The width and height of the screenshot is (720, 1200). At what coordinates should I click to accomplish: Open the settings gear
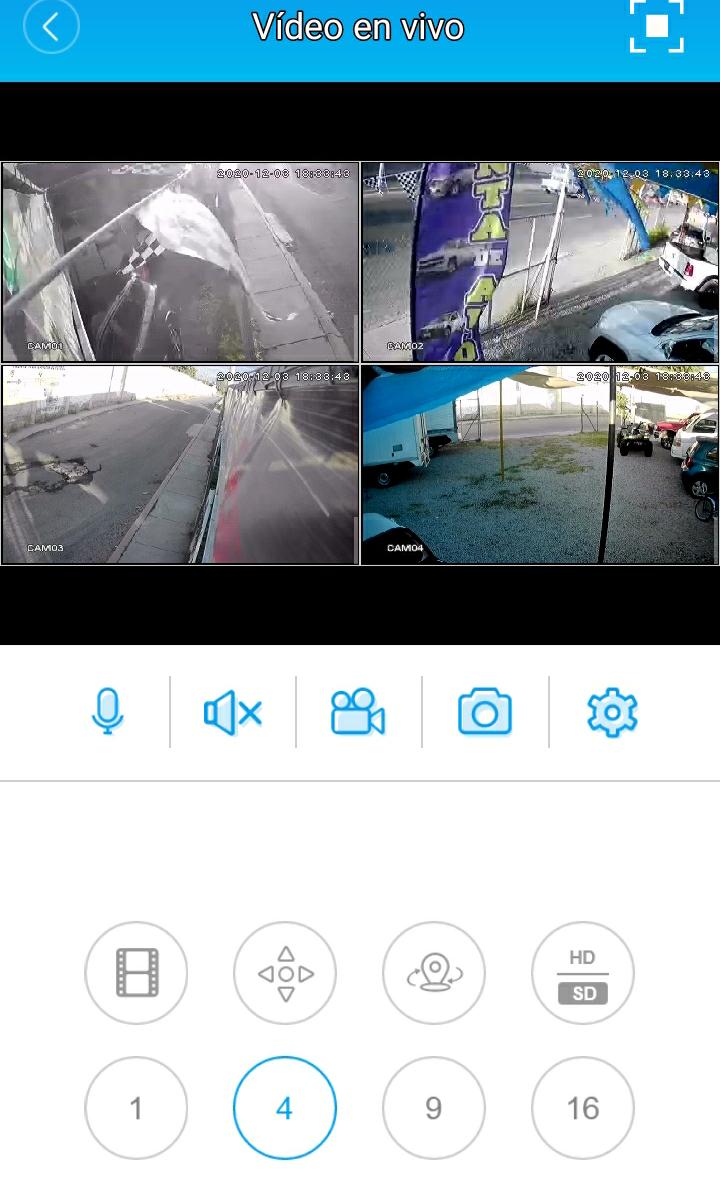(x=612, y=712)
